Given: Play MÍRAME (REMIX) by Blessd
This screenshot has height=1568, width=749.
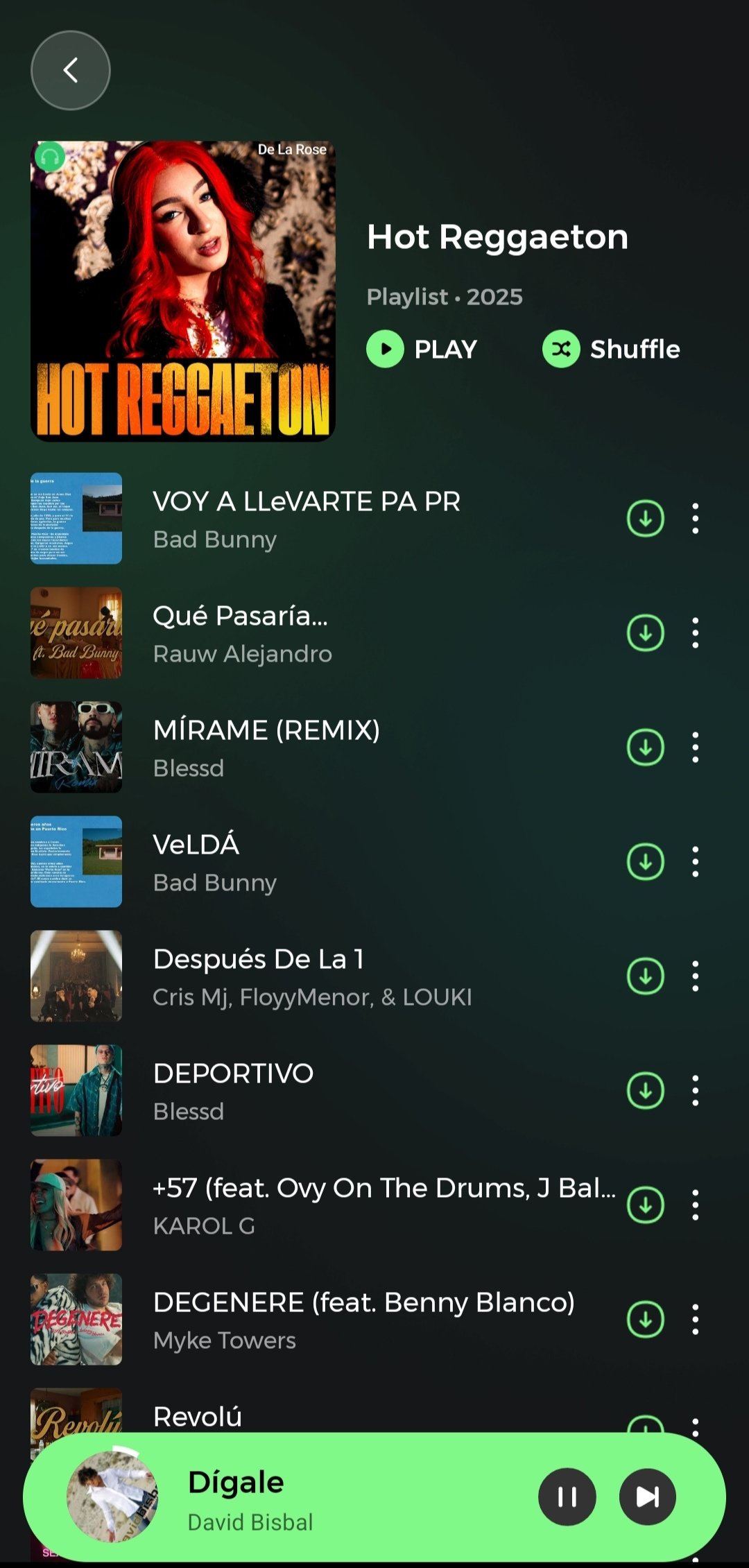Looking at the screenshot, I should pyautogui.click(x=266, y=747).
